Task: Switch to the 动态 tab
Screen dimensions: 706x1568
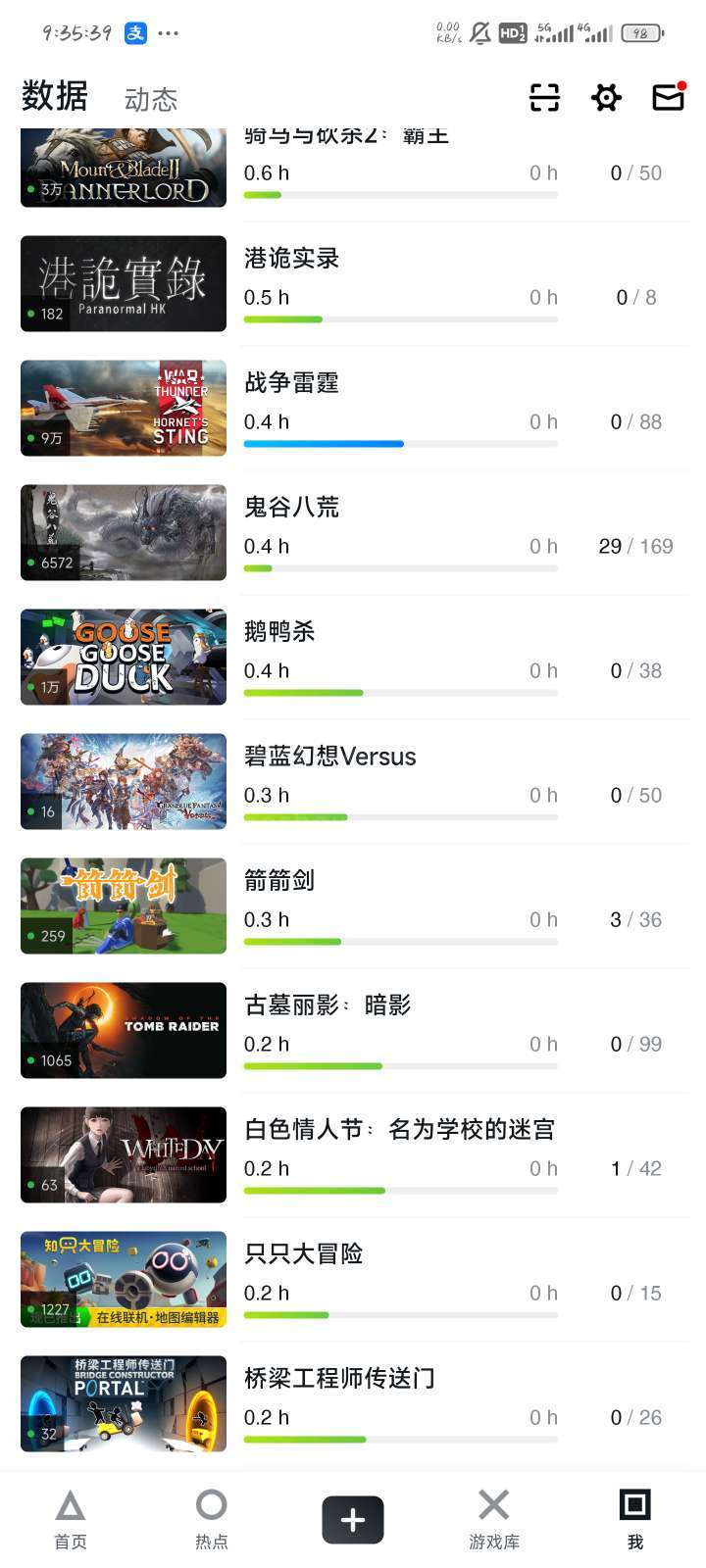Action: (151, 99)
